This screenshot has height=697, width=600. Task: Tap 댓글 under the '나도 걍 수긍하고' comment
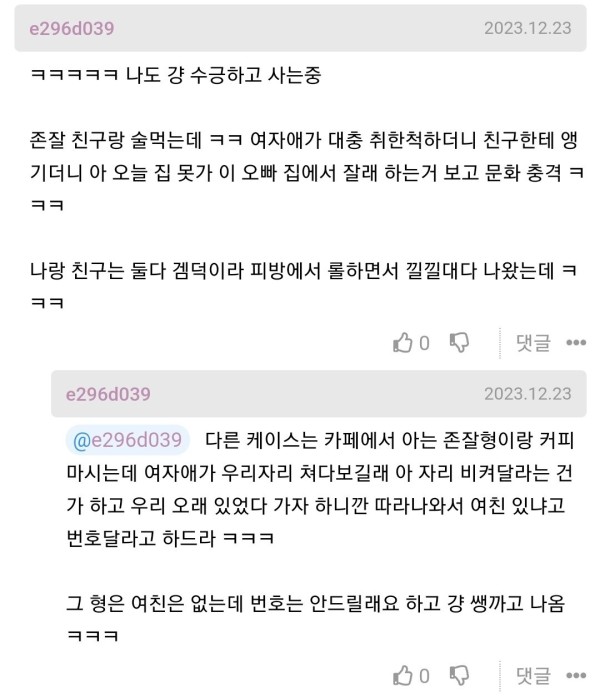[x=533, y=343]
